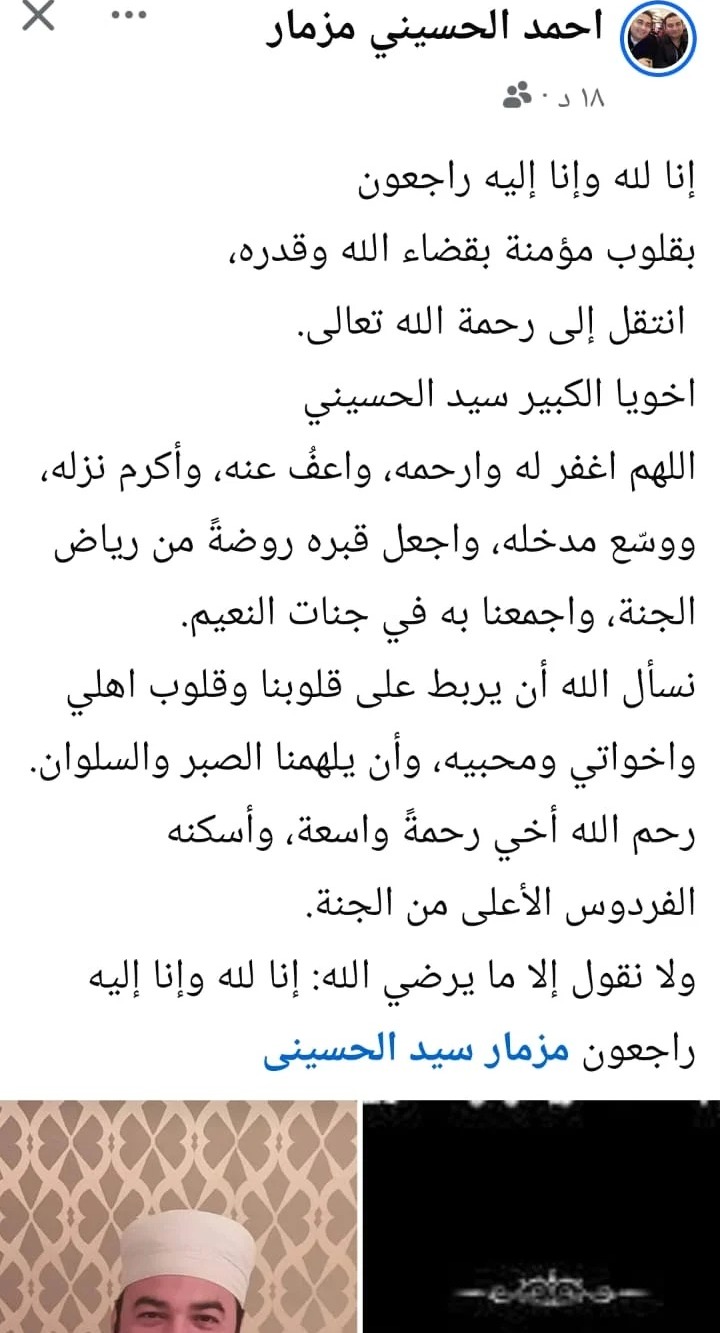The height and width of the screenshot is (1333, 720).
Task: Open the author name احمد الحسيني مزمار
Action: pos(436,29)
